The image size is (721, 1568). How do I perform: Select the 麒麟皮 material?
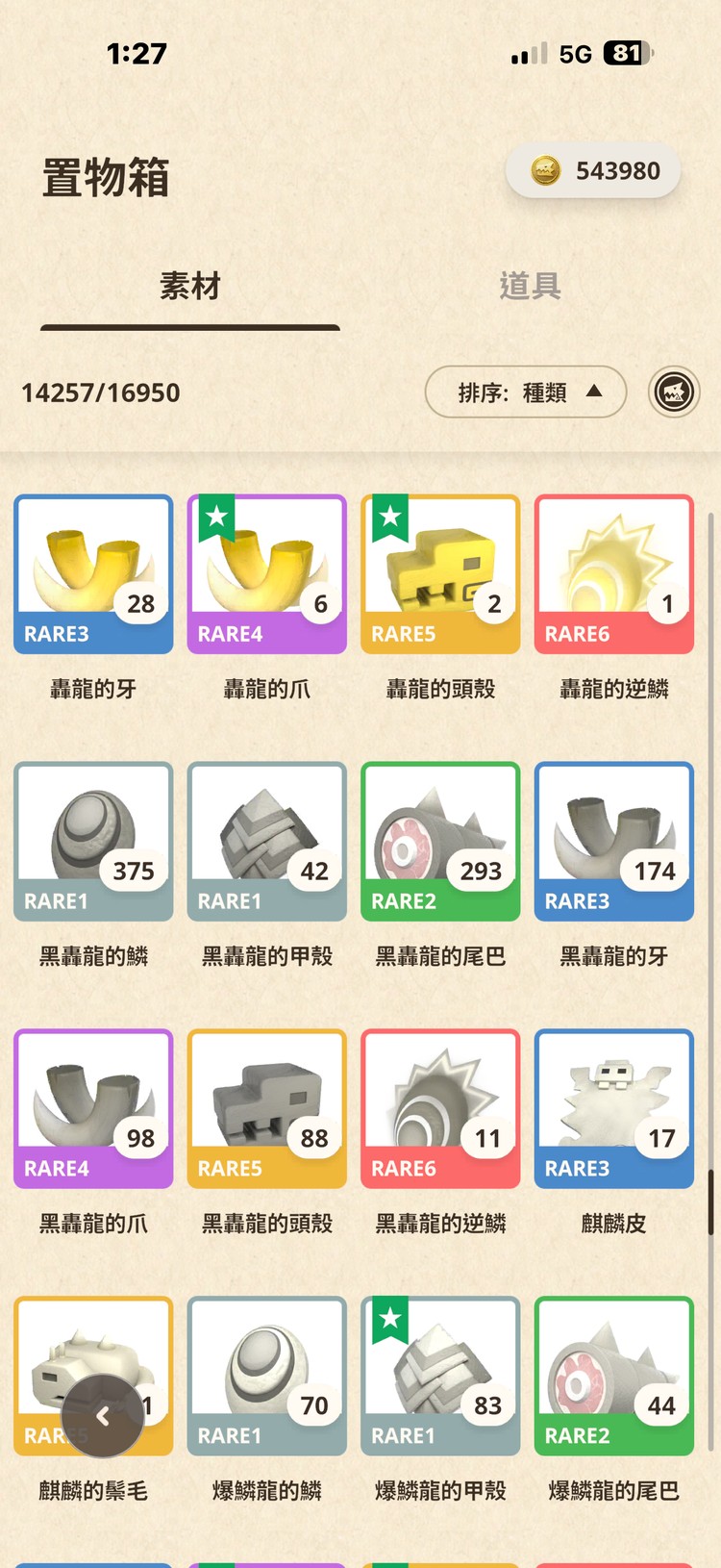coord(613,1108)
